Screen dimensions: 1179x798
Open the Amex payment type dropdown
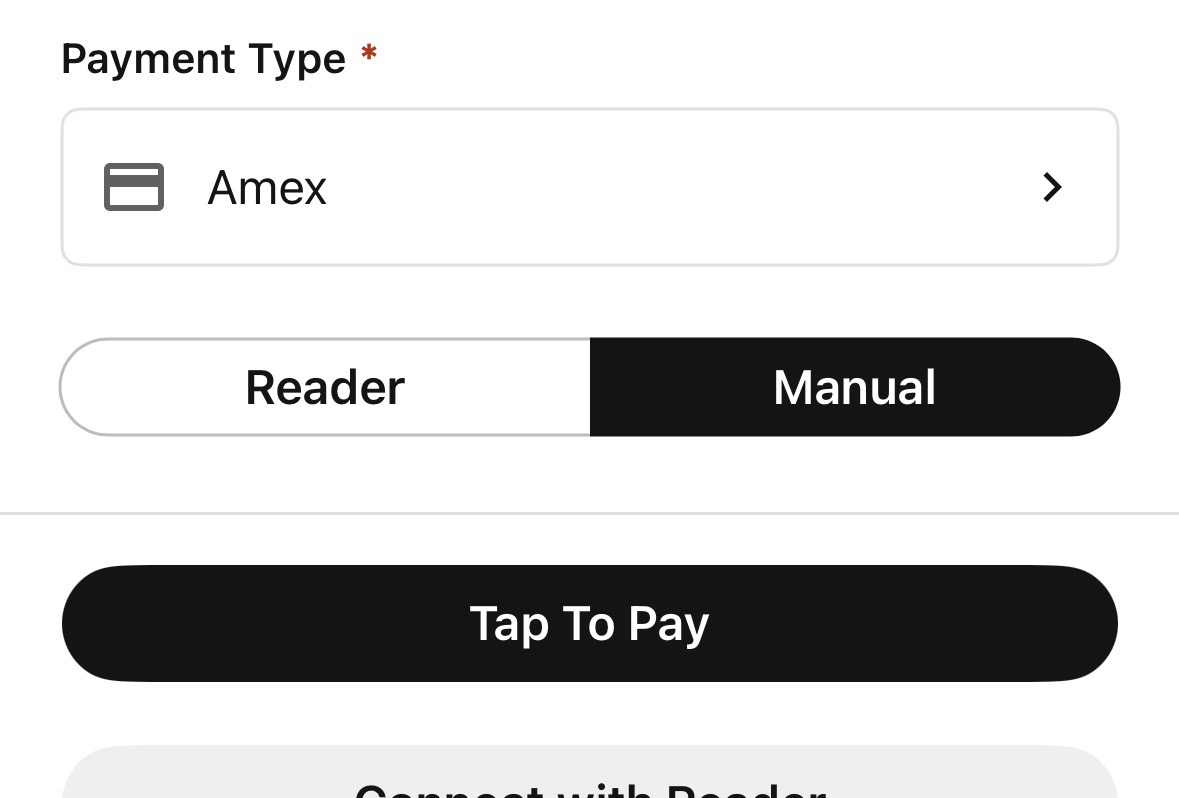589,187
